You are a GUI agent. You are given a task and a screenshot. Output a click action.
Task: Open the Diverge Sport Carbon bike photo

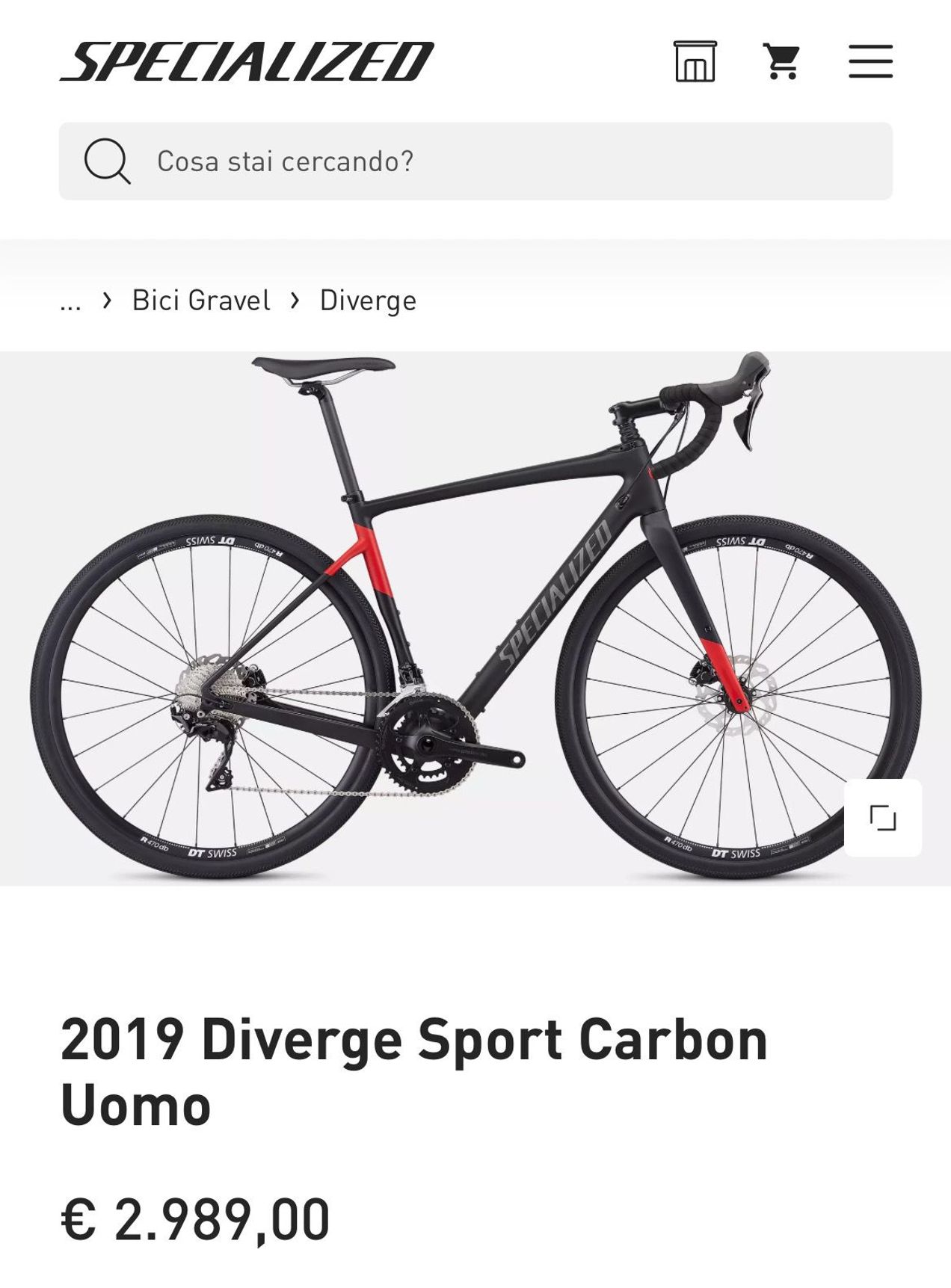click(475, 618)
